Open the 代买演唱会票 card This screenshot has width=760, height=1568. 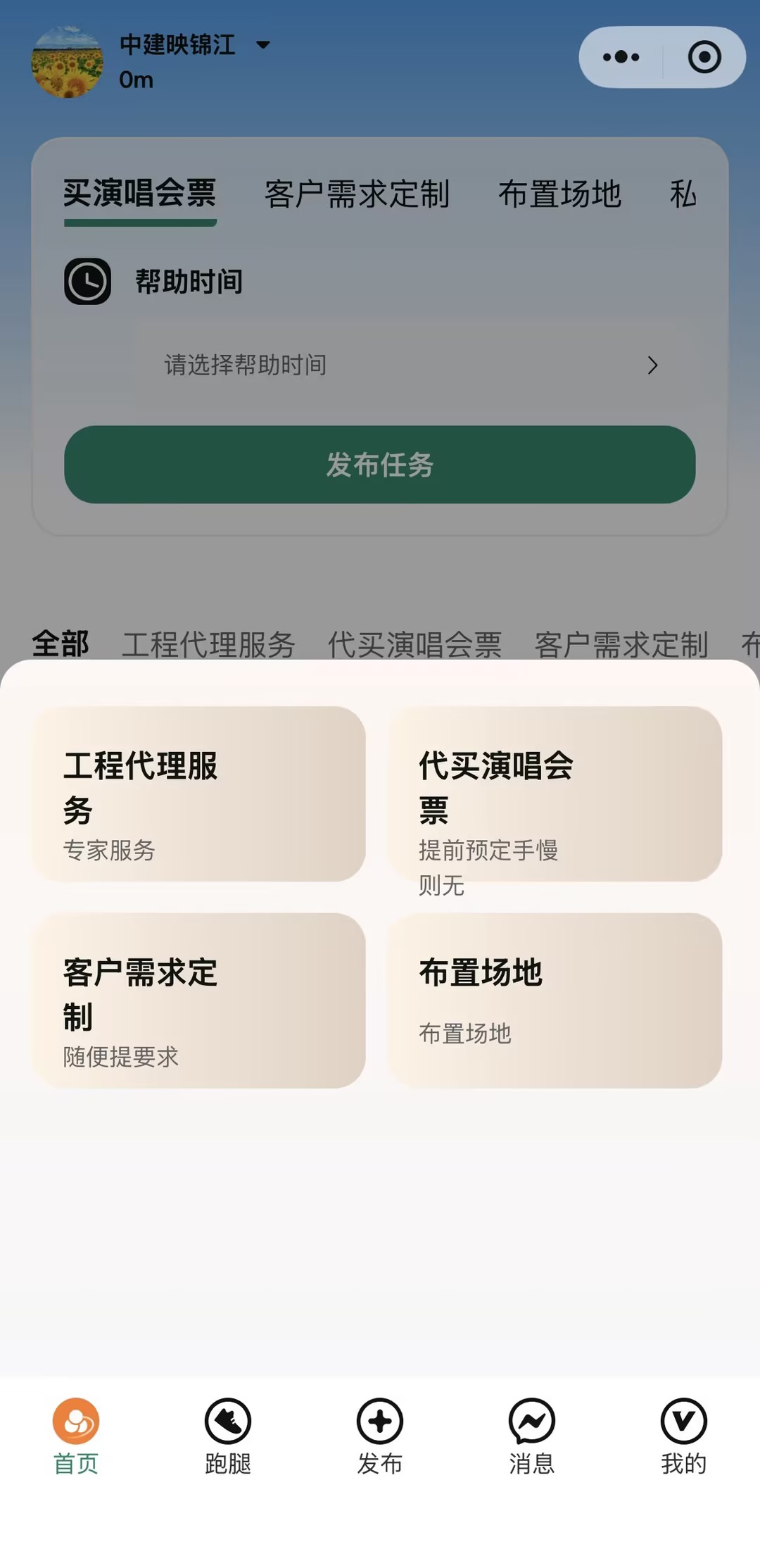pos(555,794)
